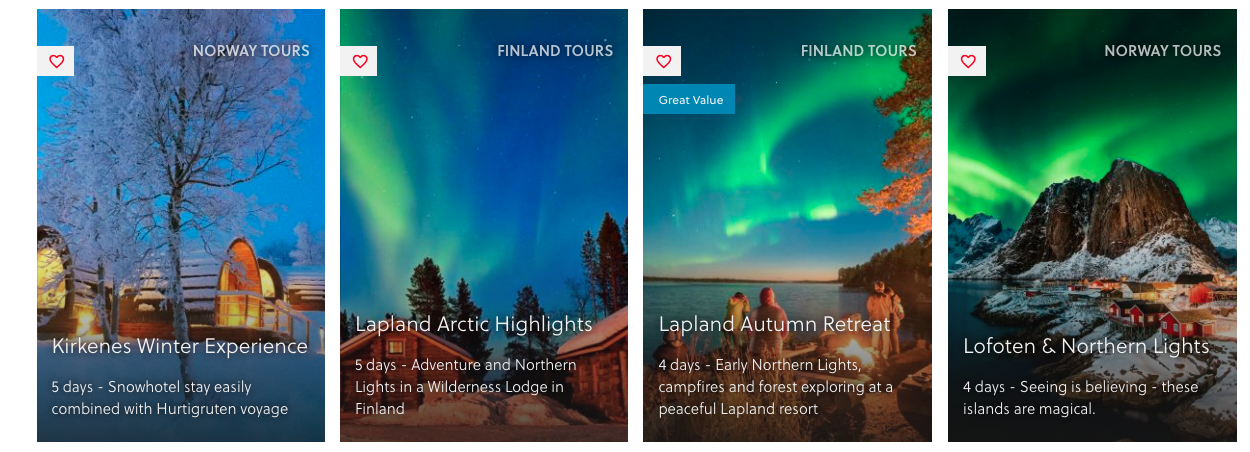This screenshot has width=1250, height=452.
Task: Save Lapland Arctic Highlights using heart icon
Action: [359, 61]
